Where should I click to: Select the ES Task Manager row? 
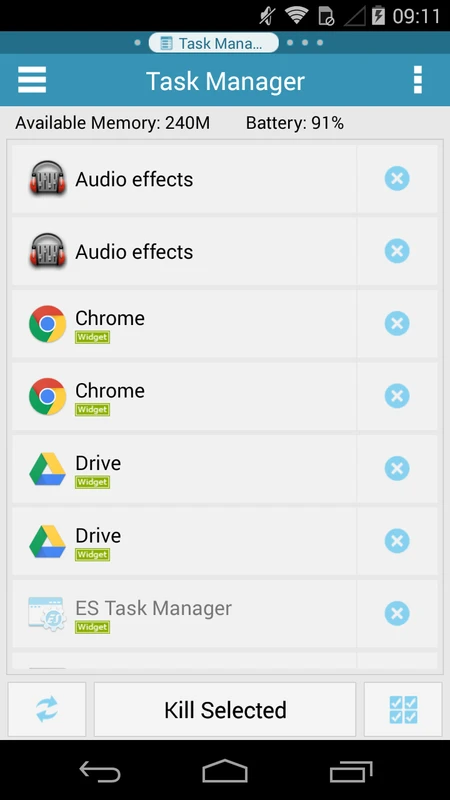184,613
